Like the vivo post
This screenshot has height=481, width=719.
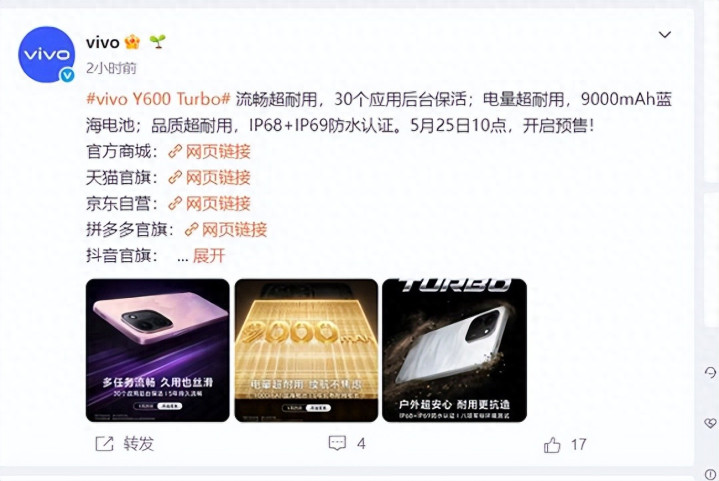(565, 444)
